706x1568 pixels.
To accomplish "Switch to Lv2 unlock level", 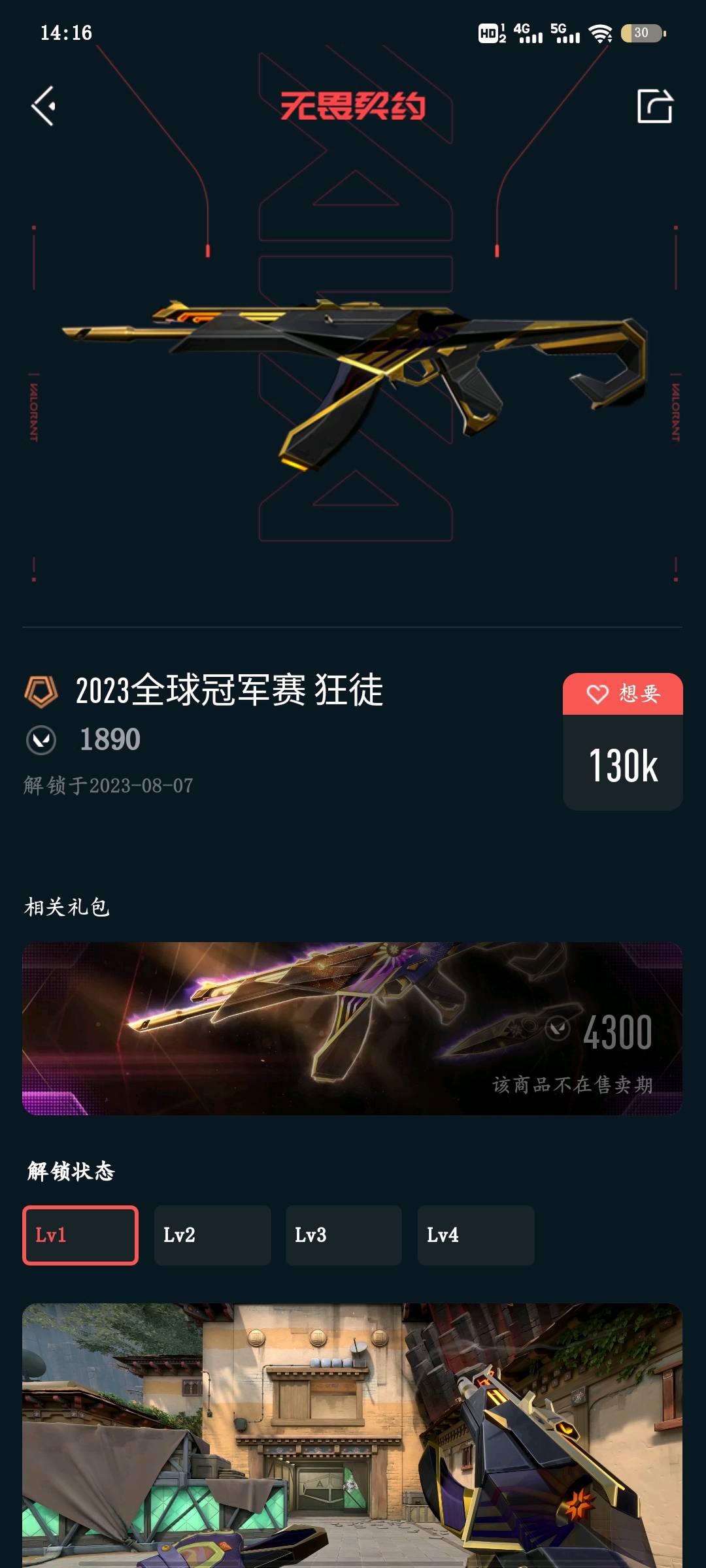I will tap(212, 1235).
